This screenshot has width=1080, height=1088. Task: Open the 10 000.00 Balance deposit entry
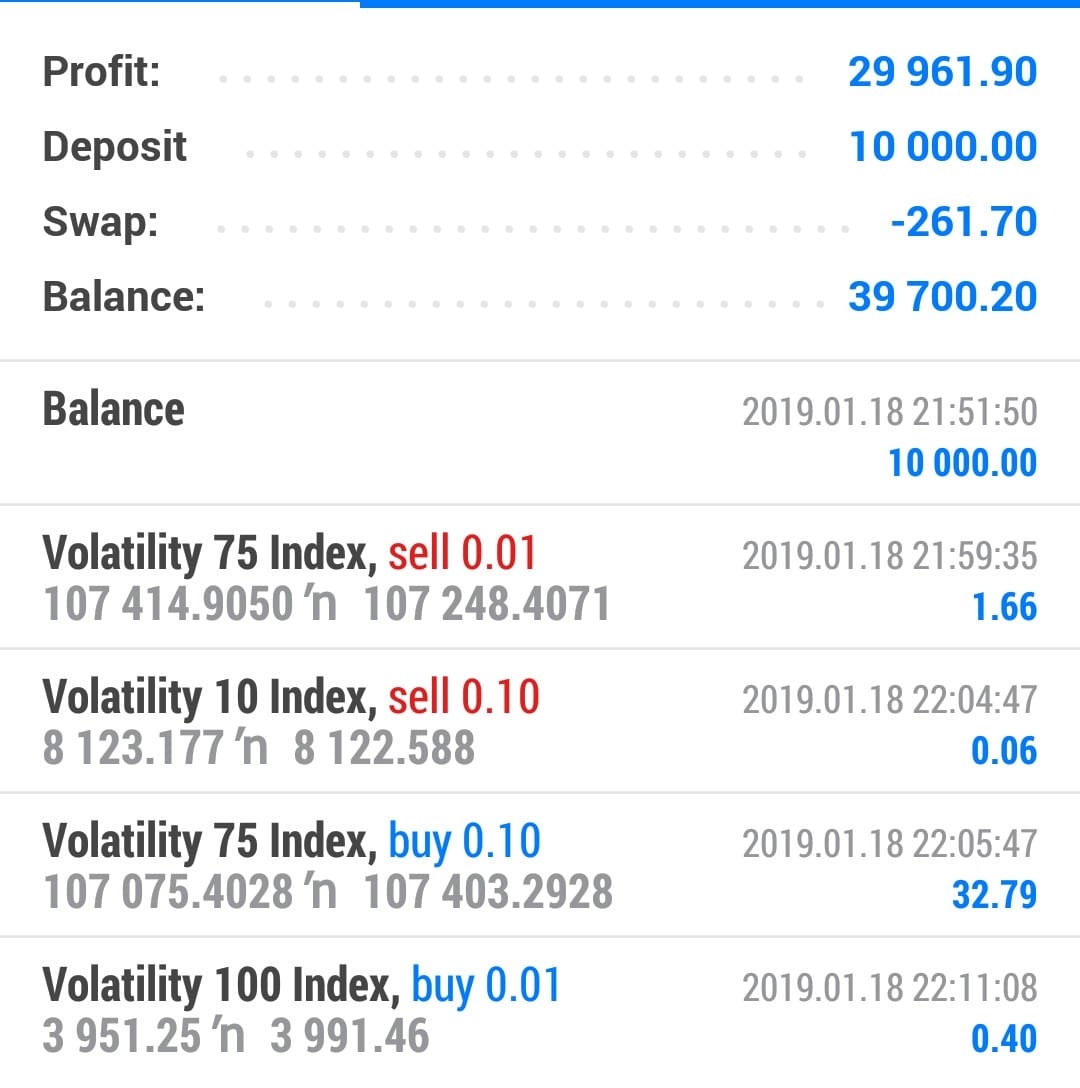pos(540,434)
